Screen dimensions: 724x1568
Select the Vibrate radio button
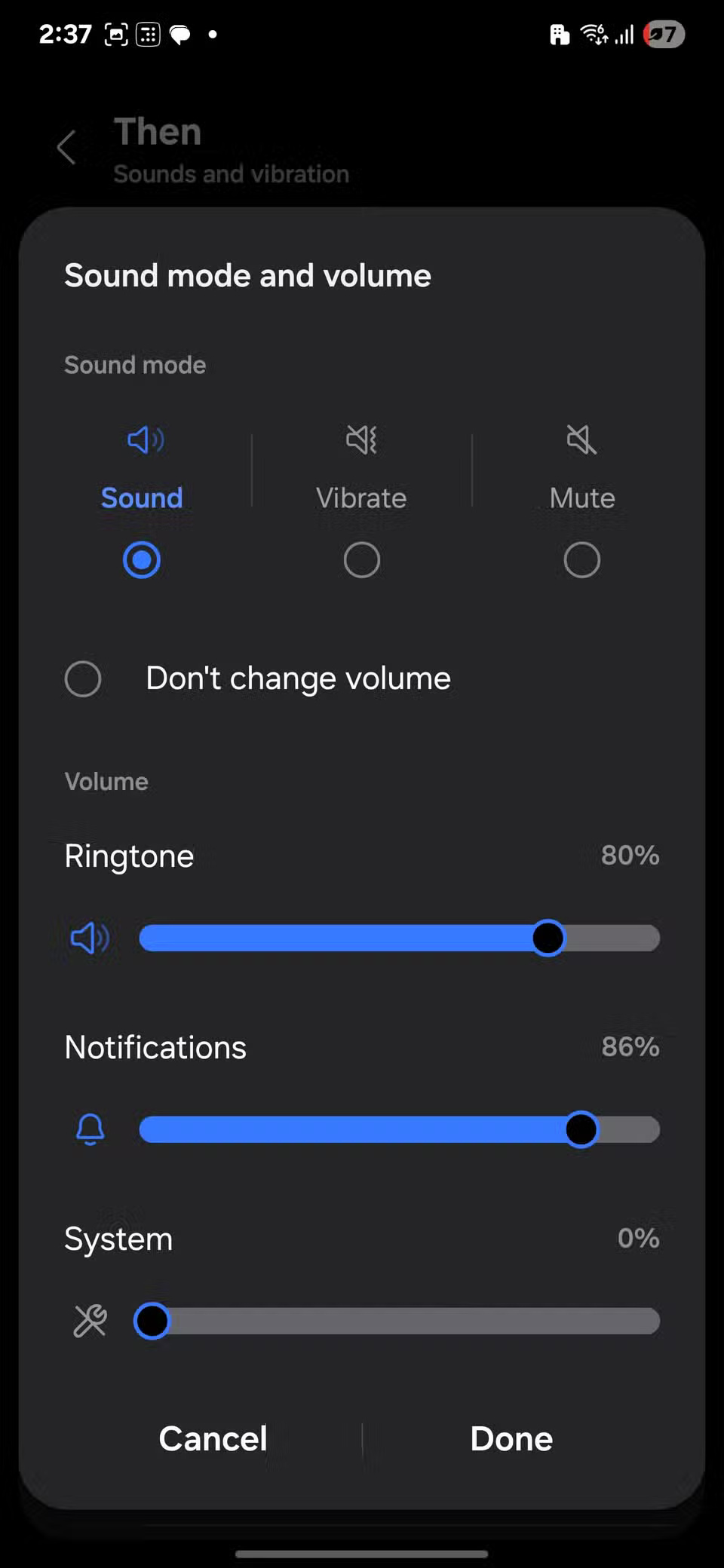(361, 560)
